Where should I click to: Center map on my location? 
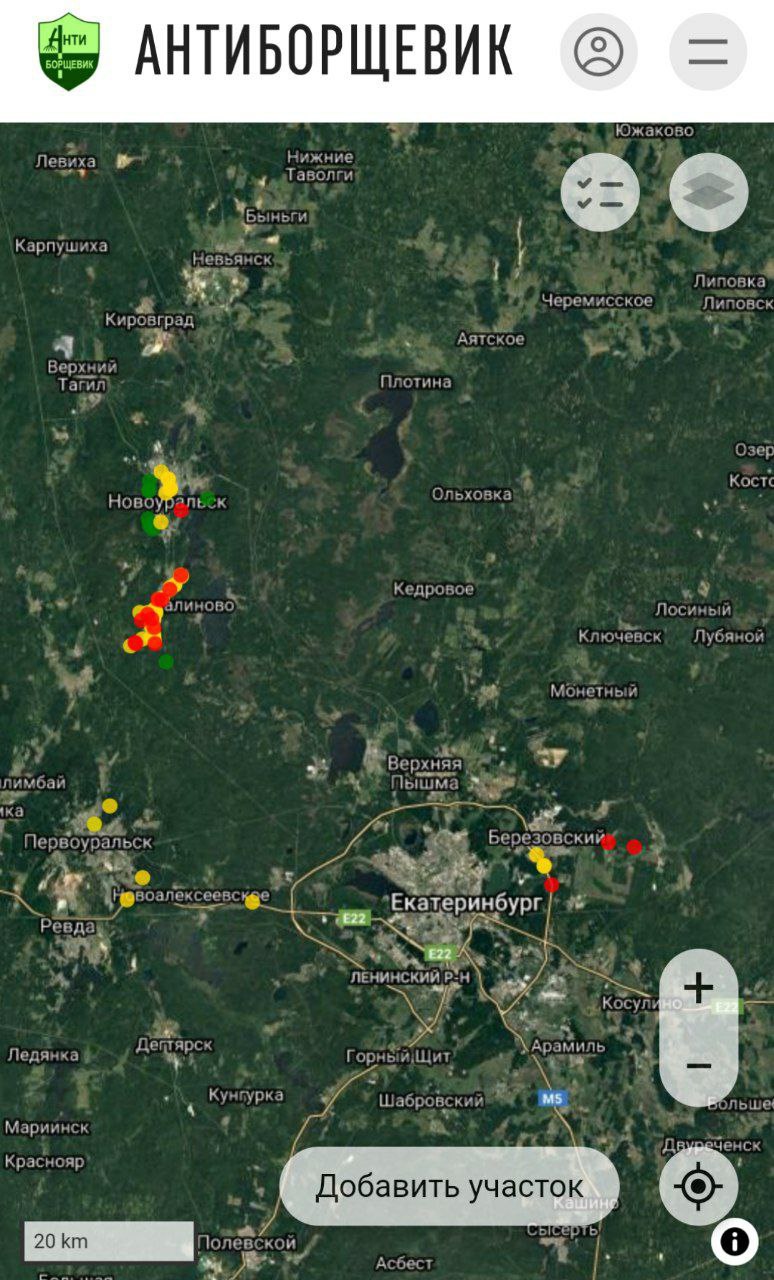[x=698, y=1186]
